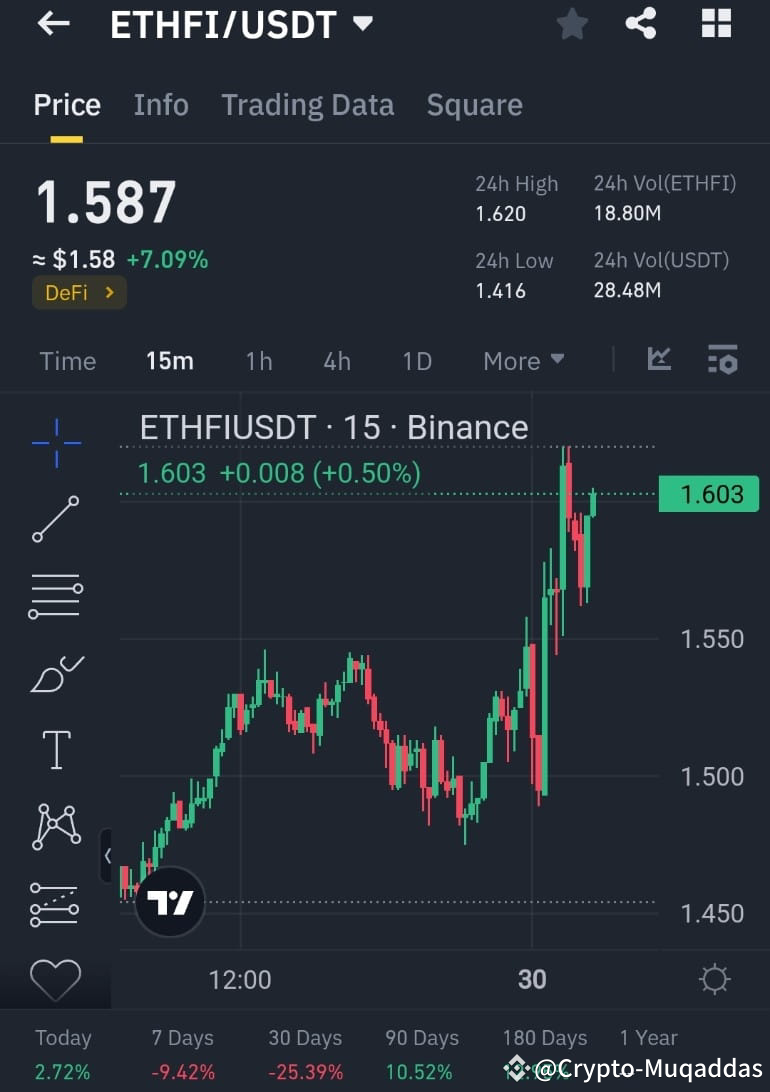Open the XABCD pattern drawing tool
The width and height of the screenshot is (770, 1092).
tap(55, 827)
